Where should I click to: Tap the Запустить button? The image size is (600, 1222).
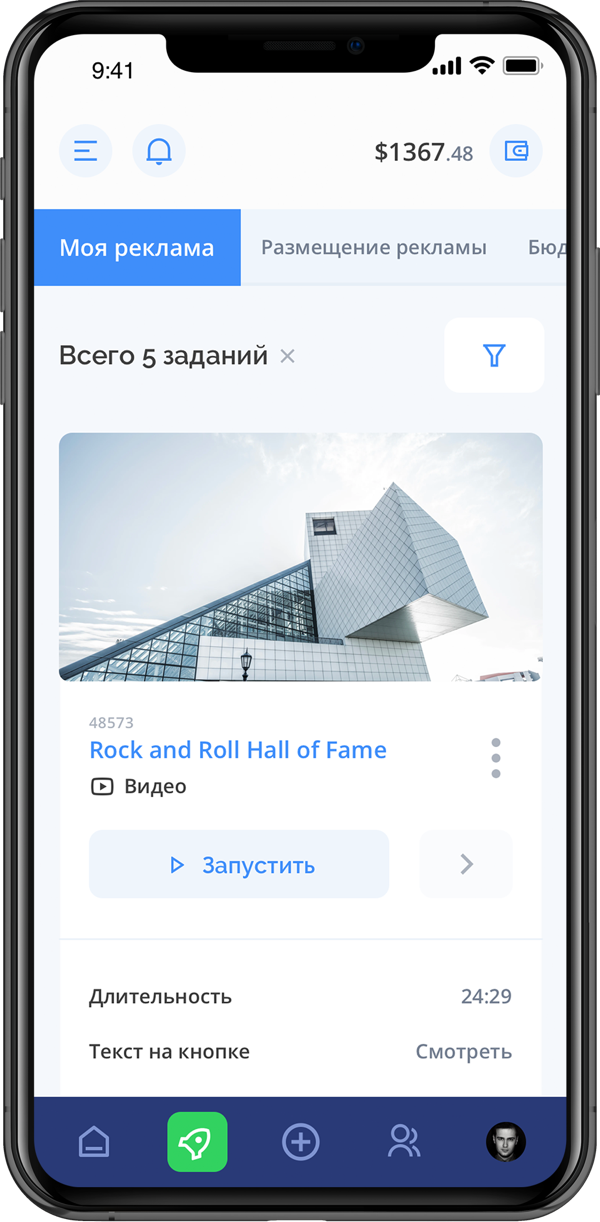pyautogui.click(x=239, y=865)
